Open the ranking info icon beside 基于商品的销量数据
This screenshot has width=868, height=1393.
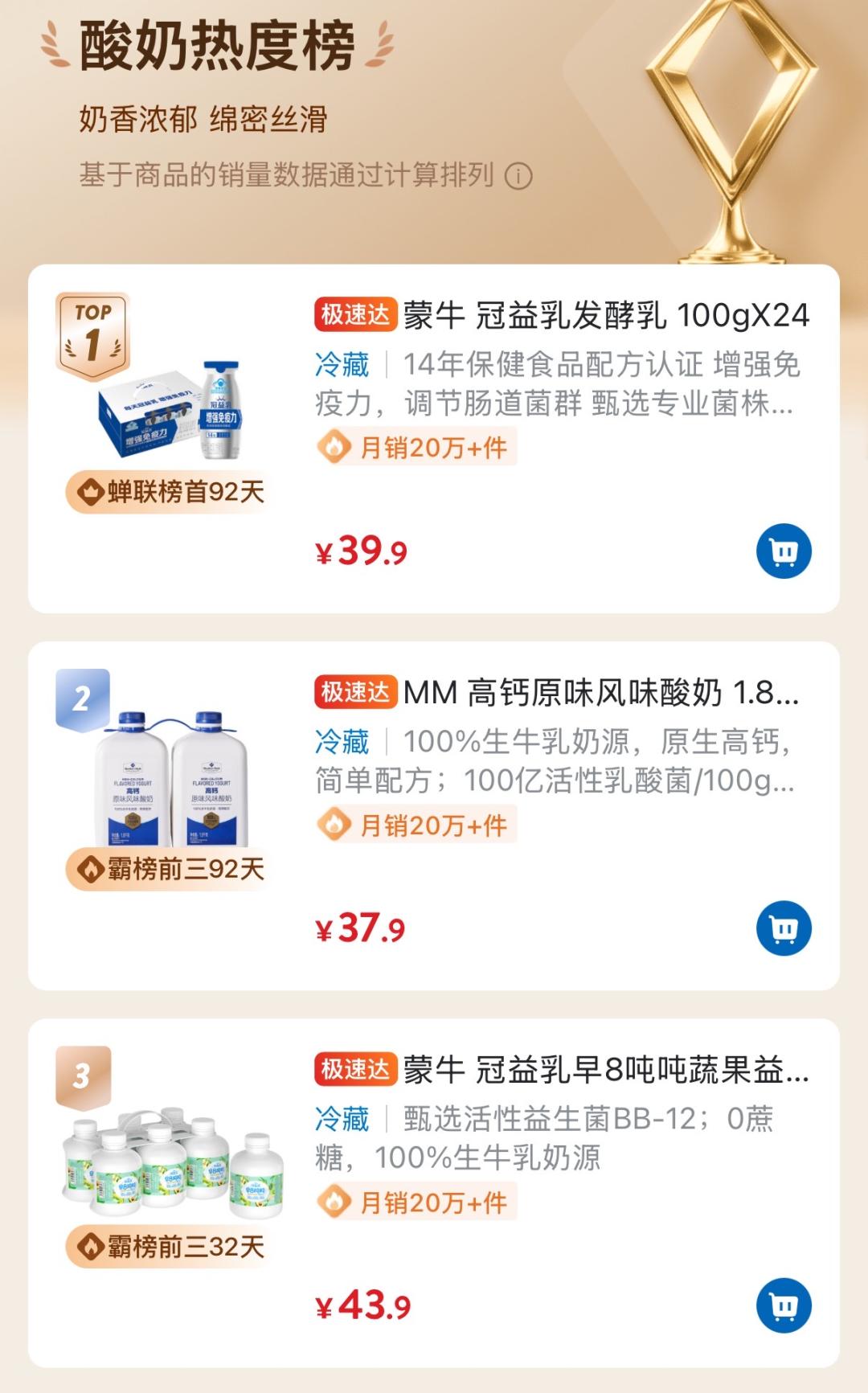(x=518, y=176)
